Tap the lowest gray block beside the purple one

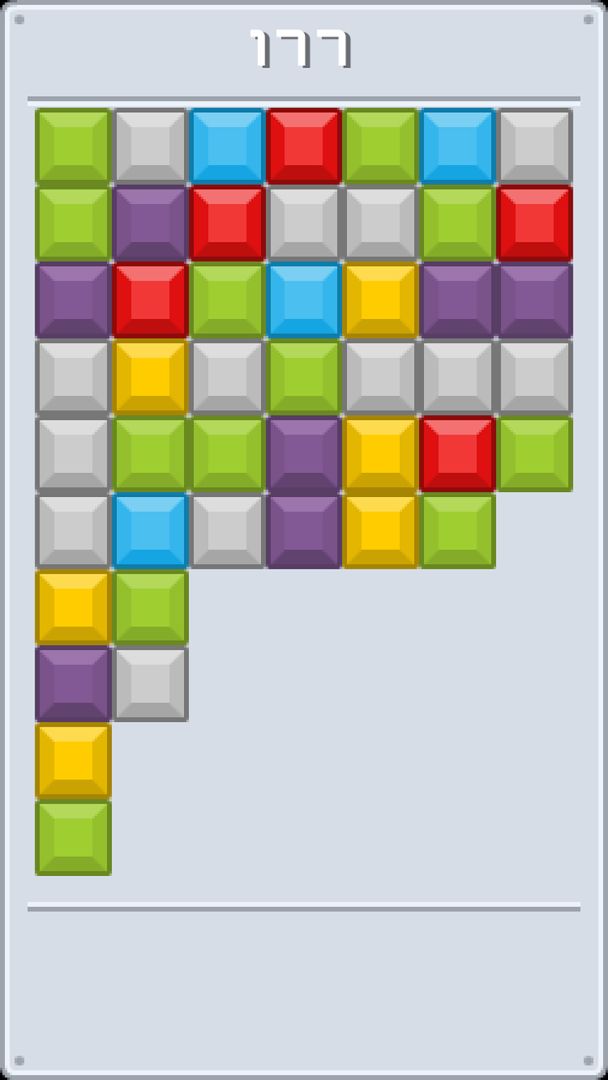tap(150, 684)
